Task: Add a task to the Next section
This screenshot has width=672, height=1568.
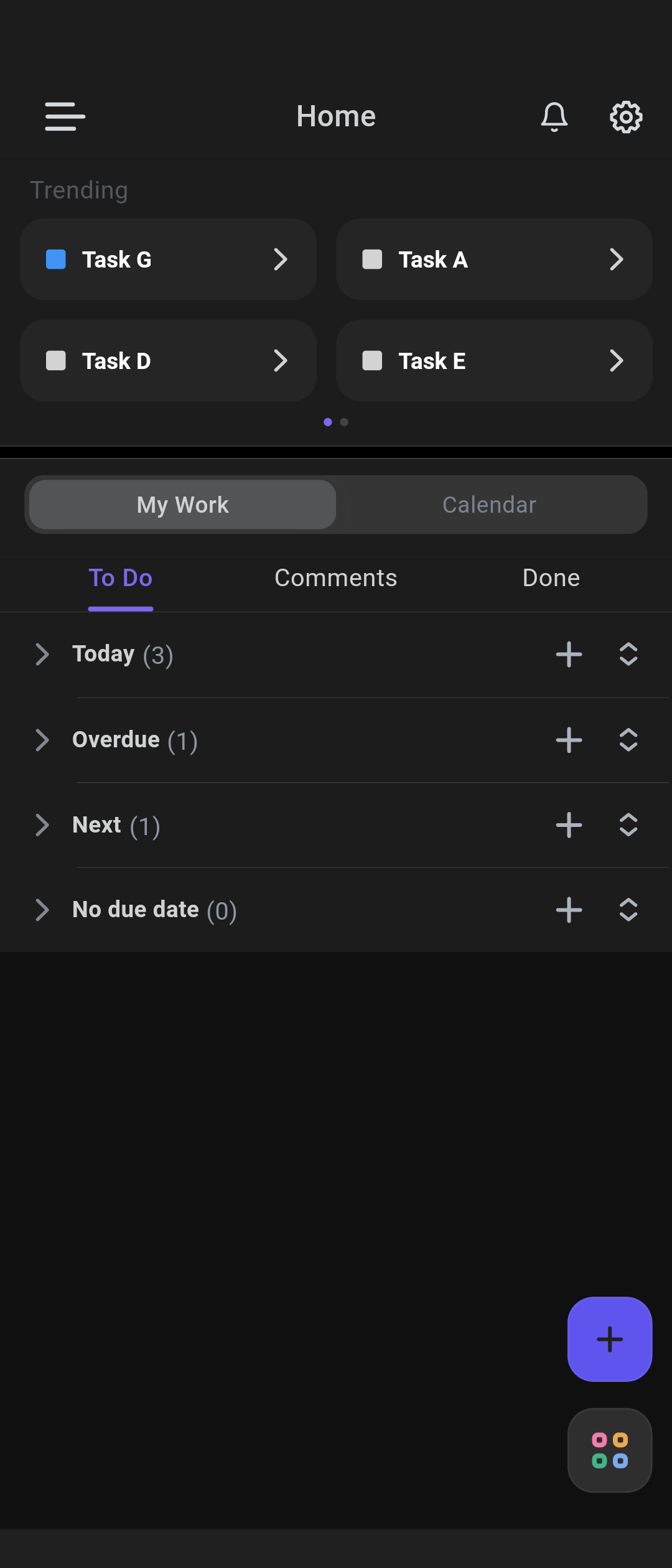Action: pos(568,825)
